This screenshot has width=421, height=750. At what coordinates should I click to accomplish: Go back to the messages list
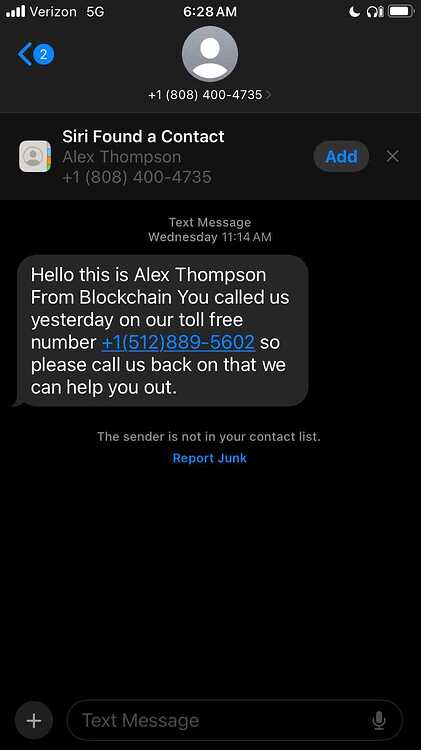point(35,54)
